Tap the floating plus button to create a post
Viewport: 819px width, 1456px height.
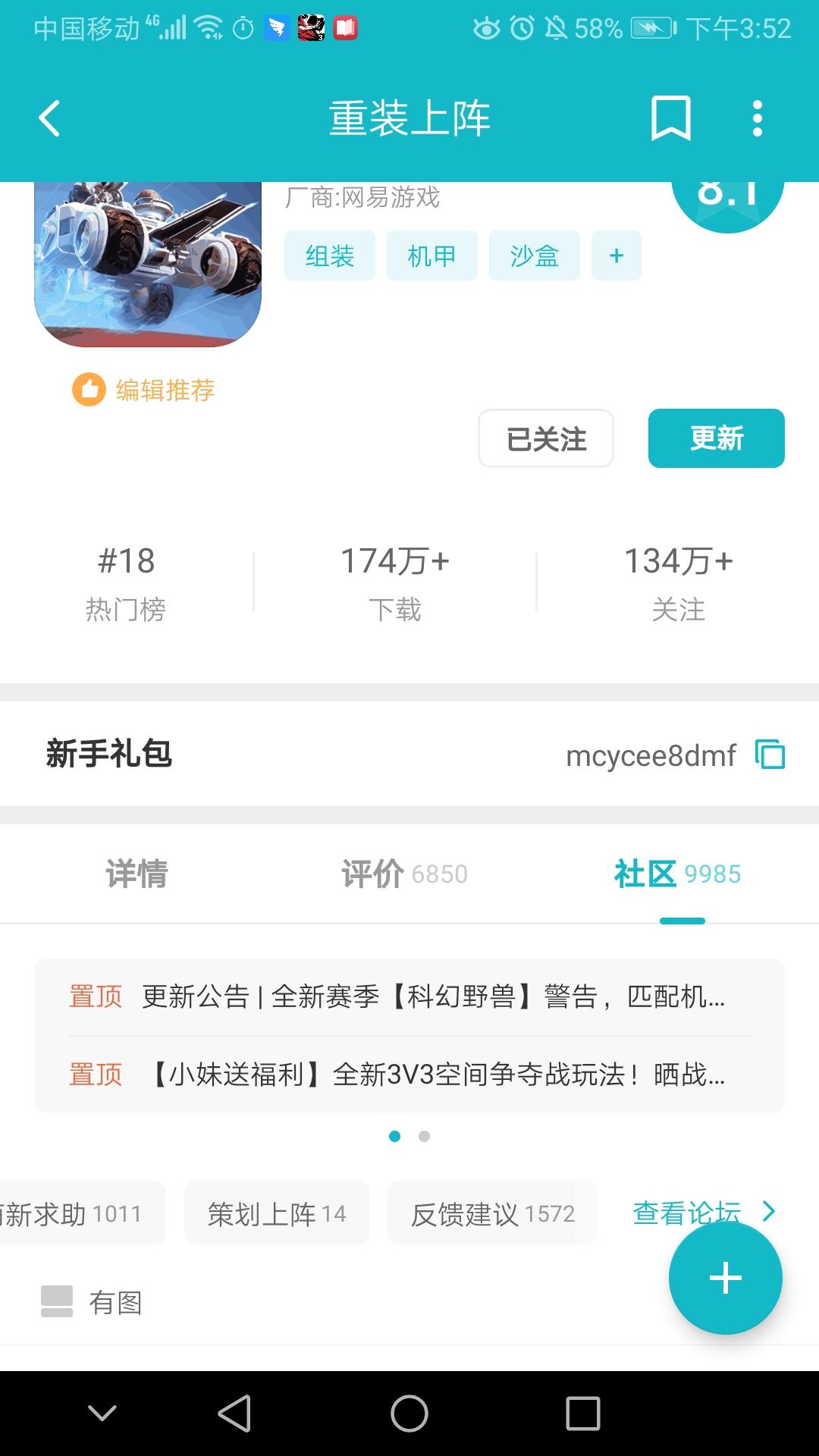725,1278
